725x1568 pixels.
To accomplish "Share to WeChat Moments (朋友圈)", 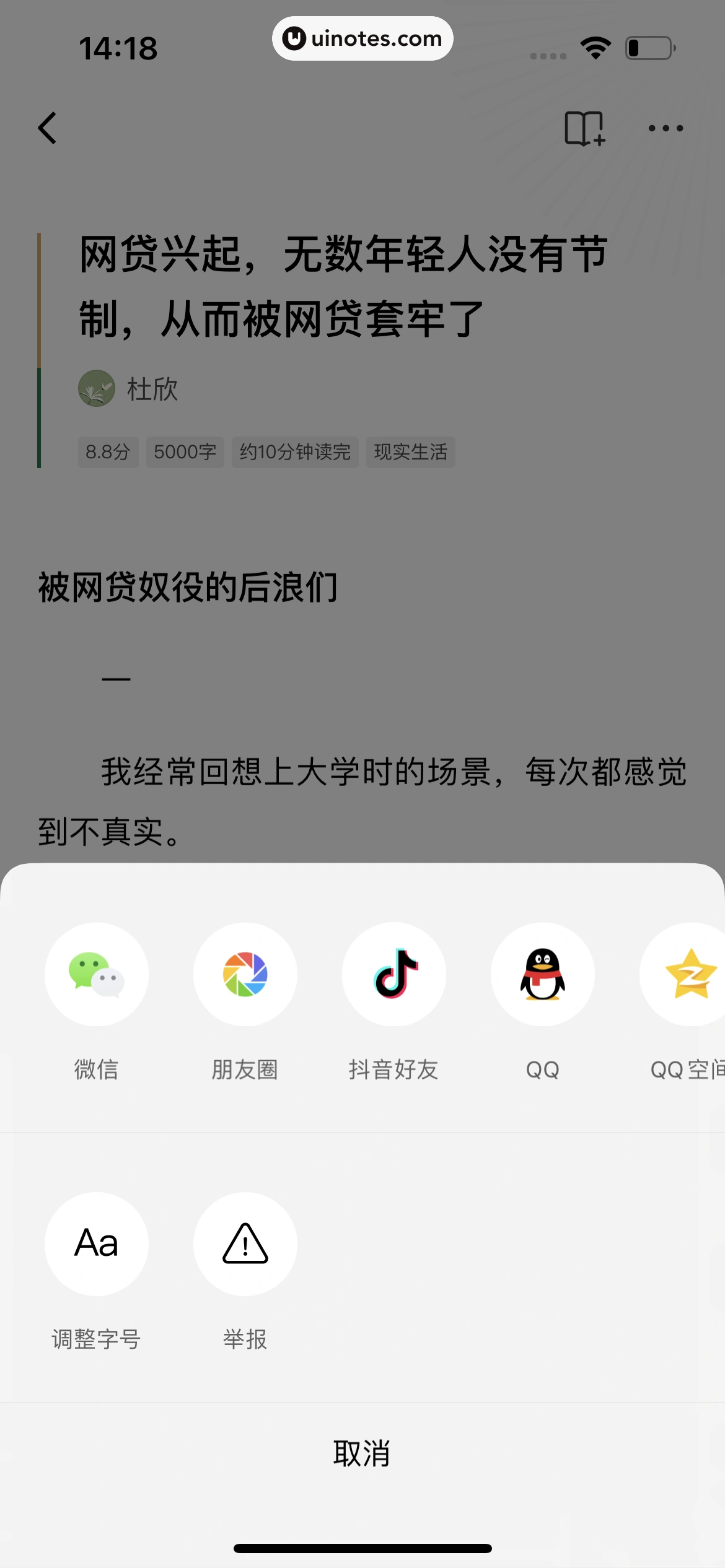I will coord(245,975).
